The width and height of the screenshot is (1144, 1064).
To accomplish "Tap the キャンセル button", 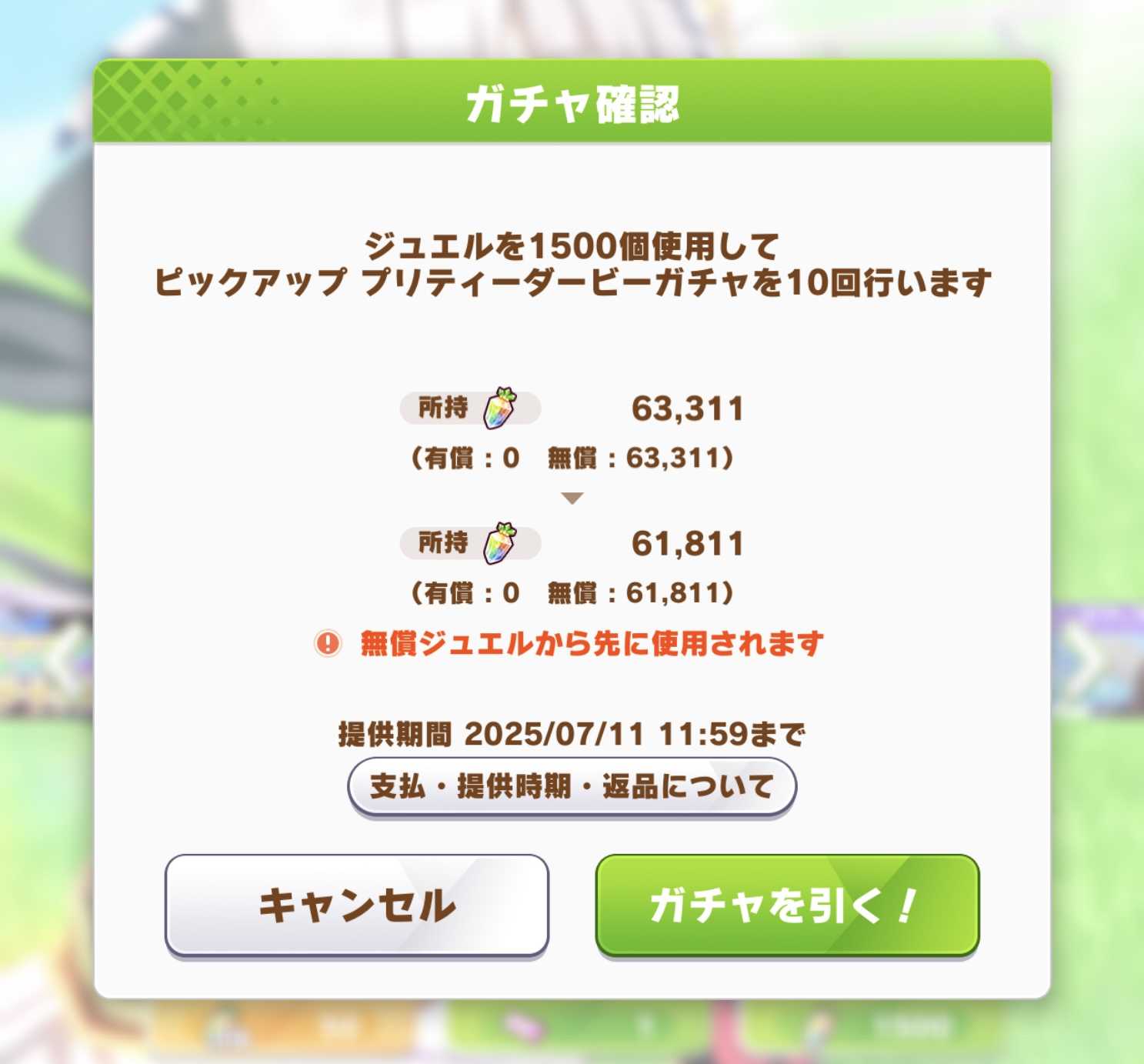I will point(356,904).
